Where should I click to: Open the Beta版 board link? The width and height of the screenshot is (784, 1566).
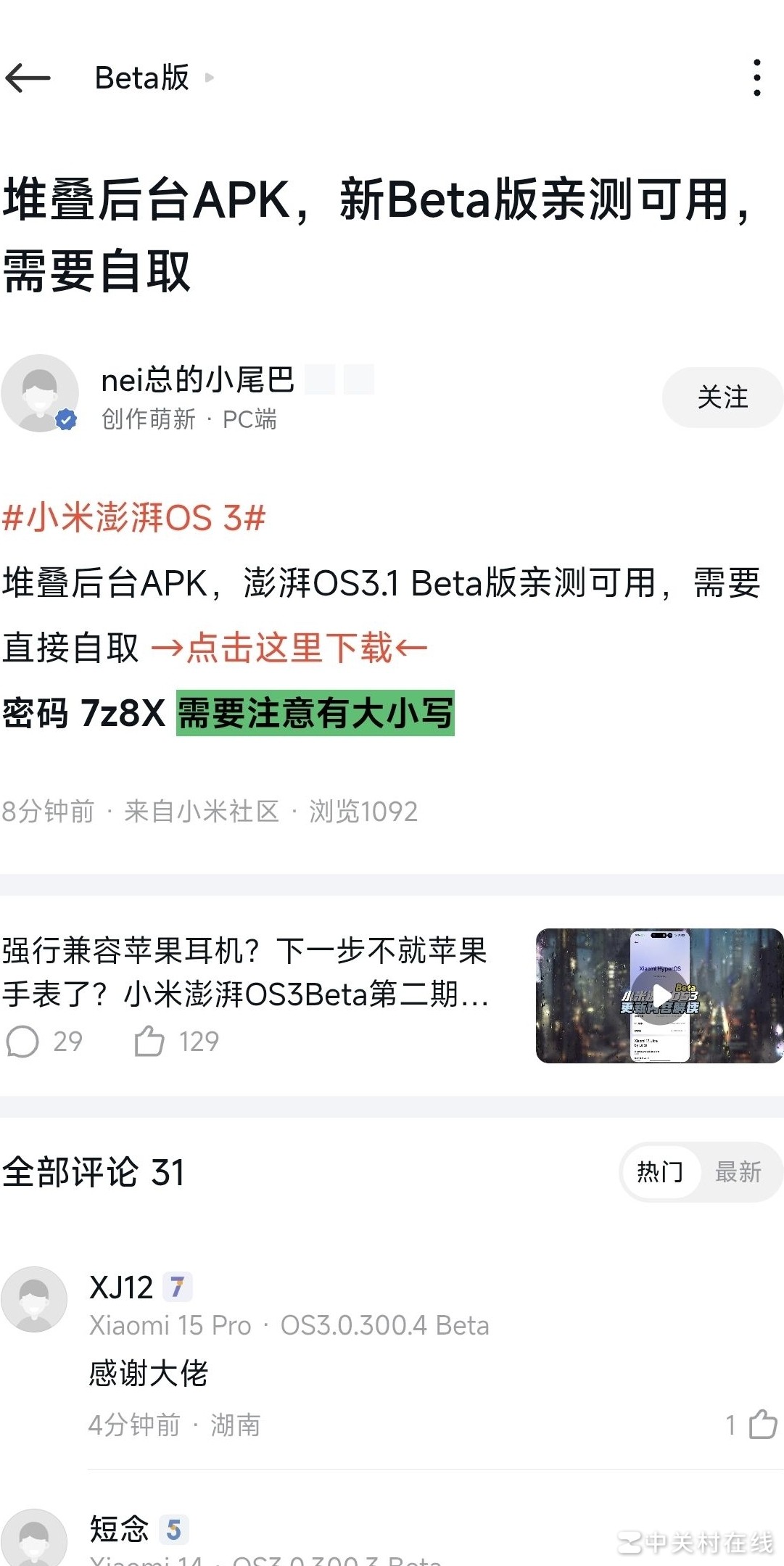[142, 78]
